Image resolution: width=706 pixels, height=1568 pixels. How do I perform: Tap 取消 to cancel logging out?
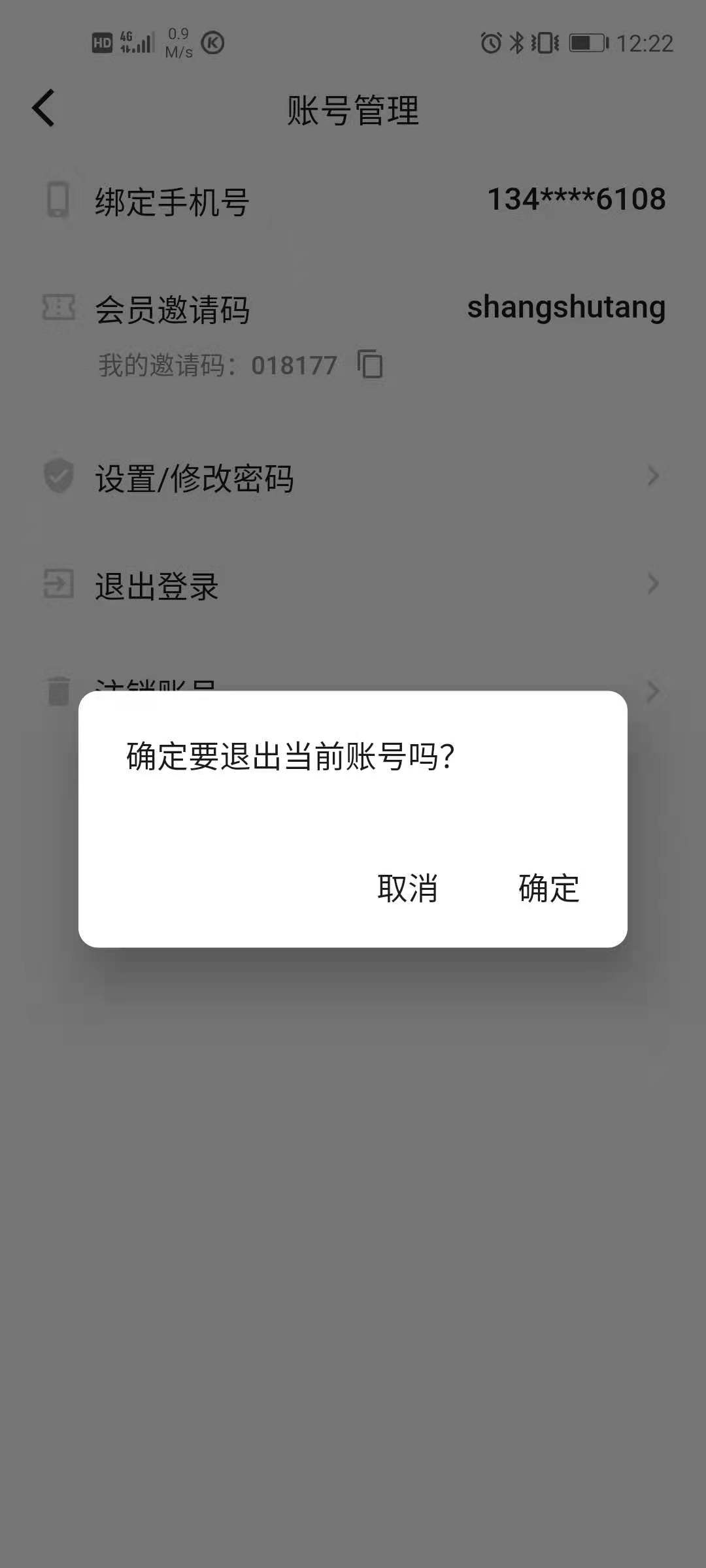407,888
